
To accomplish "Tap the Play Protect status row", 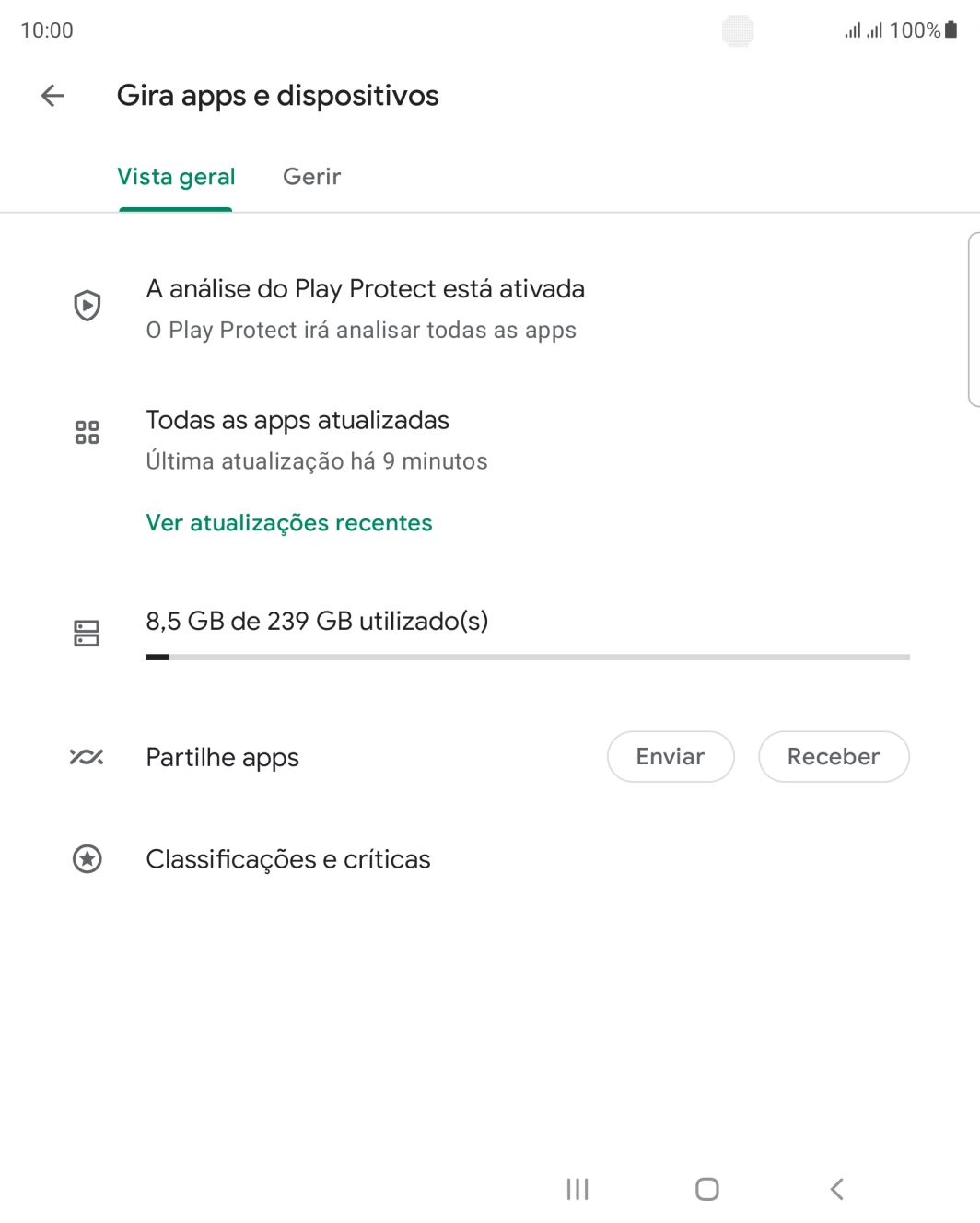I will (x=366, y=307).
